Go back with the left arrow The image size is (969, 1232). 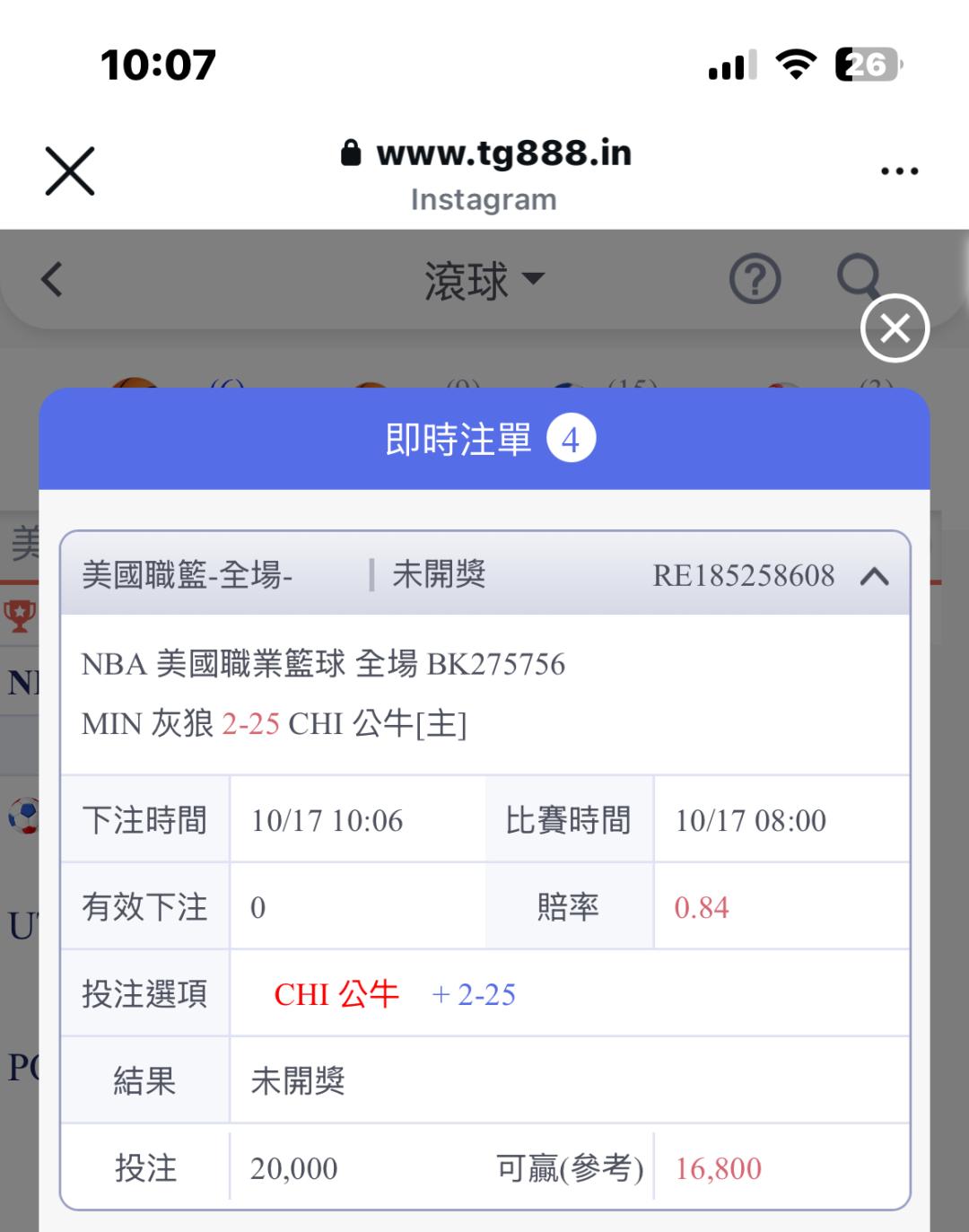click(x=52, y=279)
